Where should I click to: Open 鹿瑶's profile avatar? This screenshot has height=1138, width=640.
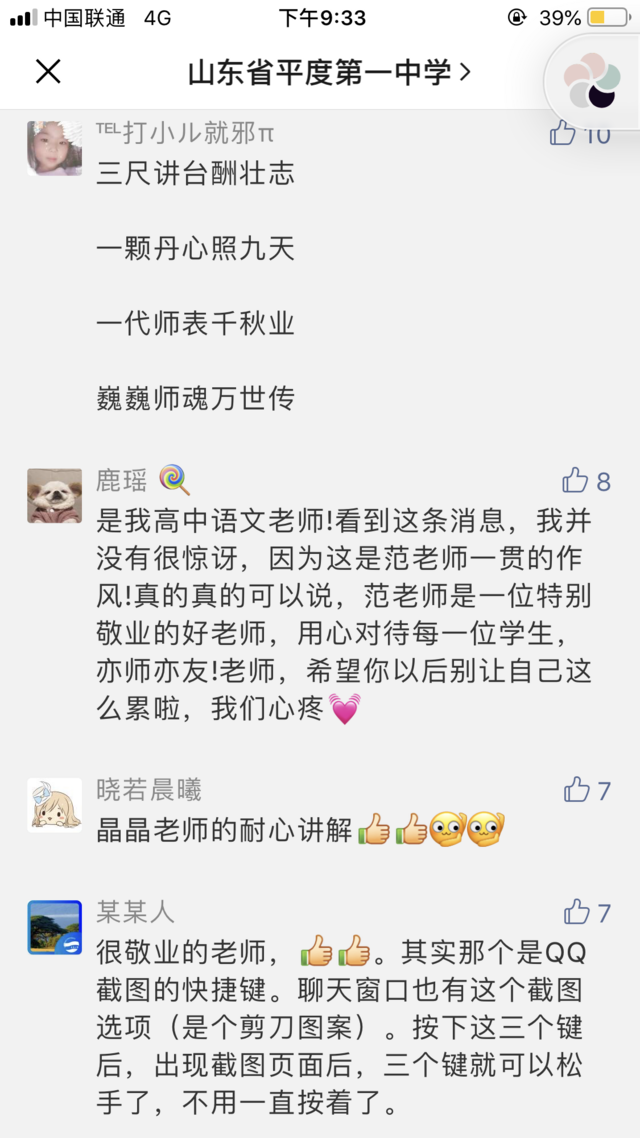54,495
